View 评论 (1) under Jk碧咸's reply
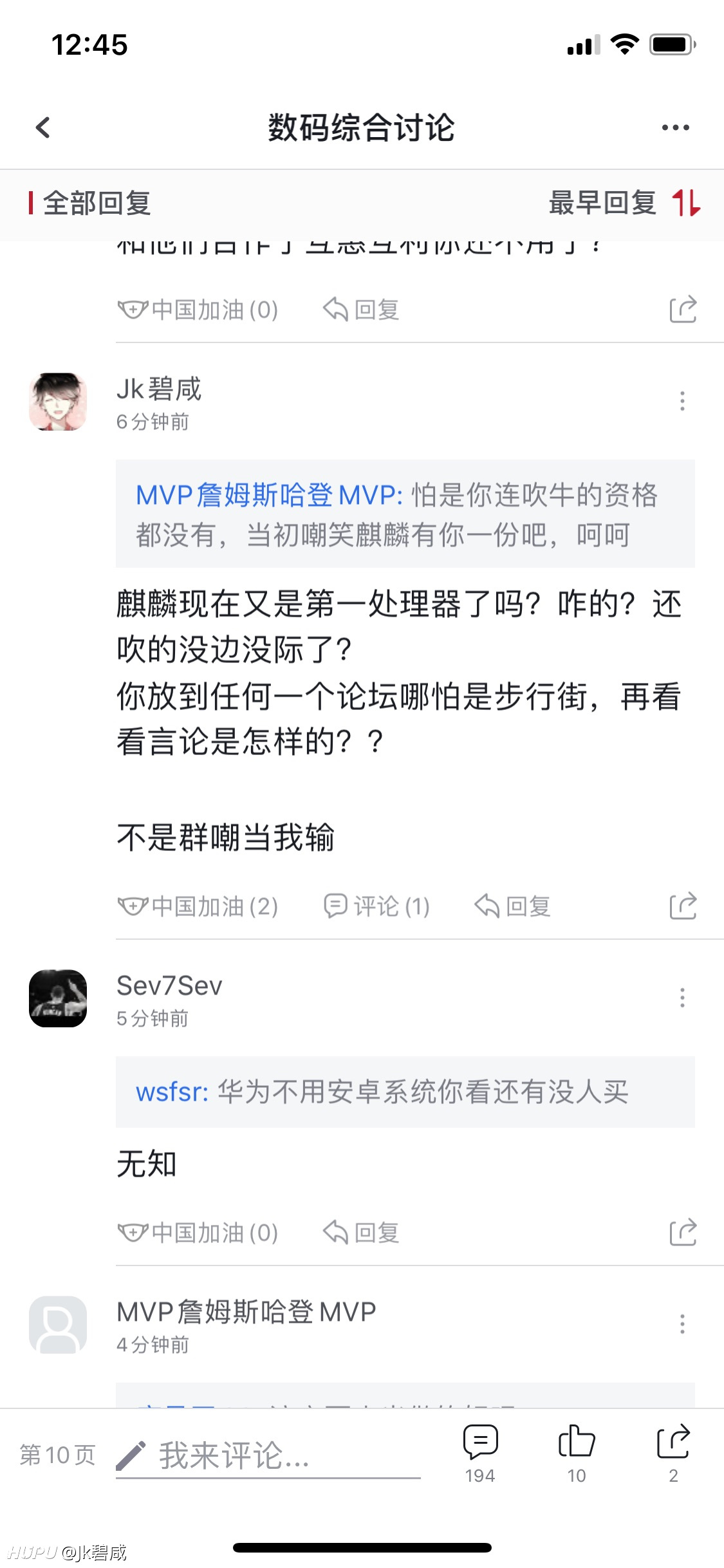 [x=376, y=906]
